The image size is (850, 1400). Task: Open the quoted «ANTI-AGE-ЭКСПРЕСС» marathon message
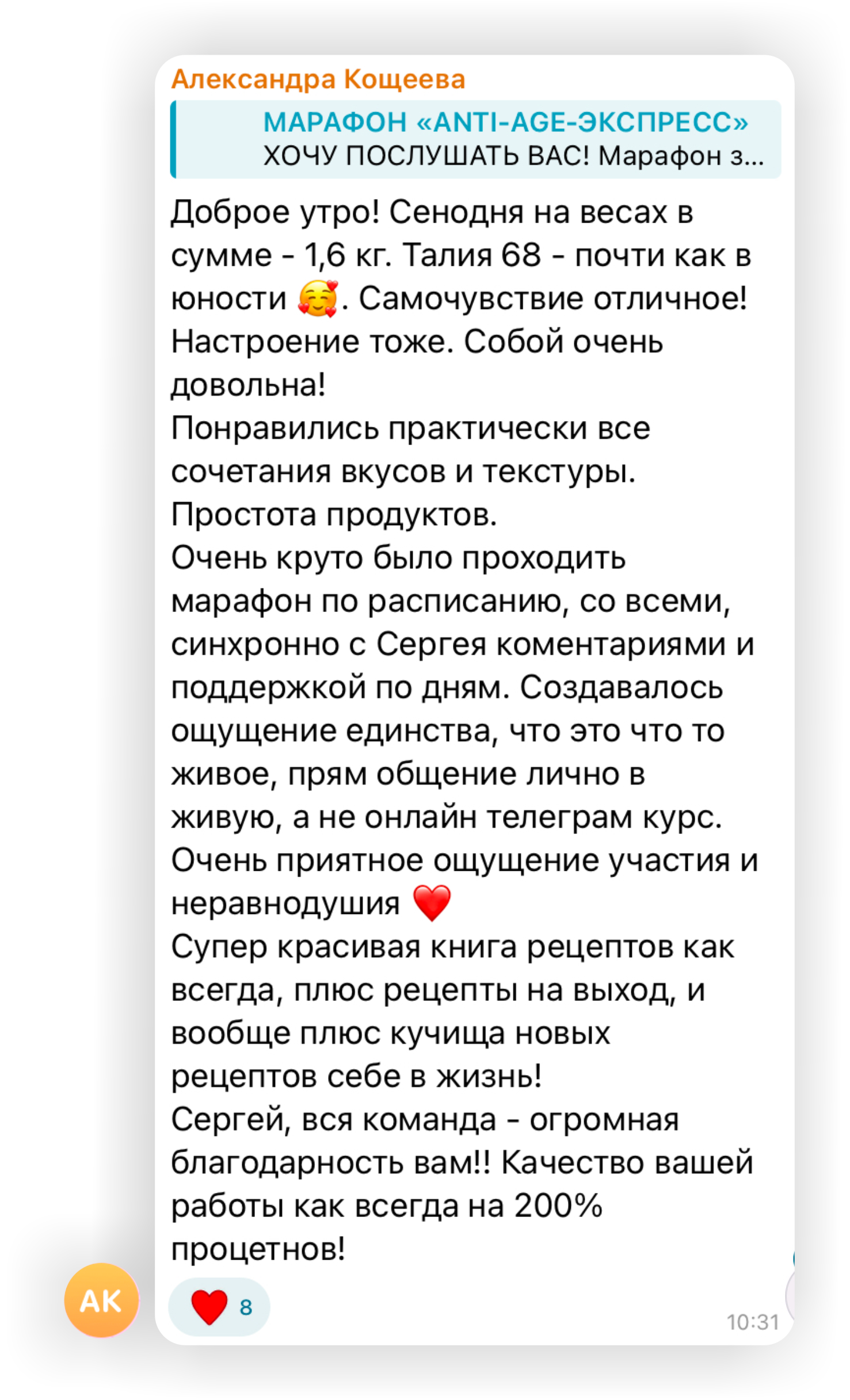tap(475, 139)
